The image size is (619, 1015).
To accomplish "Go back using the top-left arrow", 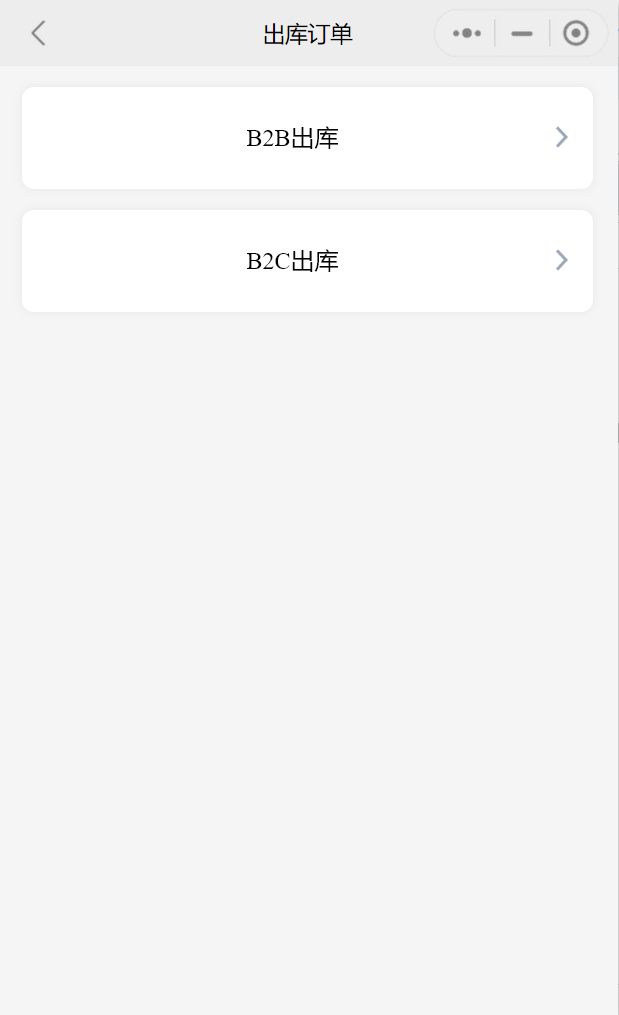I will tap(38, 33).
